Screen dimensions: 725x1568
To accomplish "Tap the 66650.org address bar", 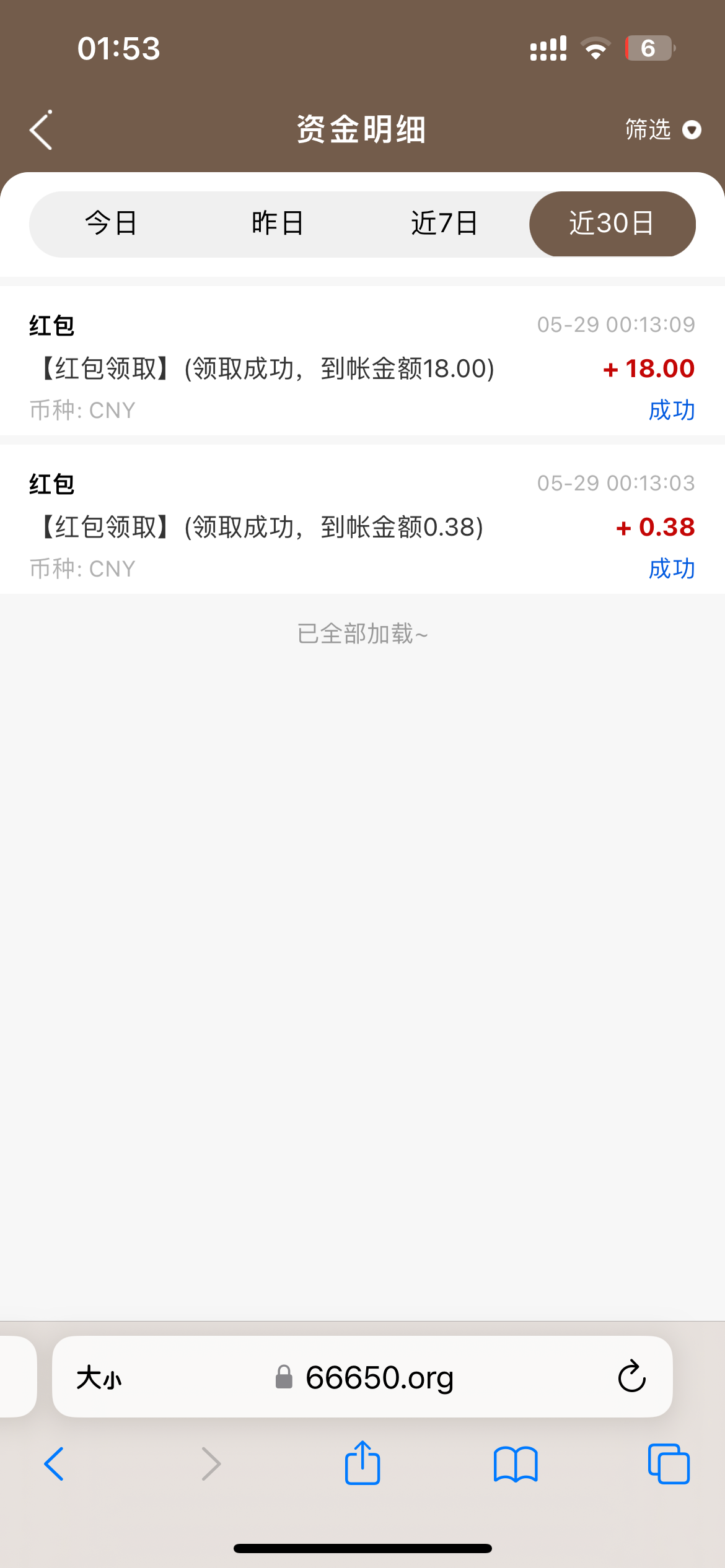I will click(x=379, y=1378).
